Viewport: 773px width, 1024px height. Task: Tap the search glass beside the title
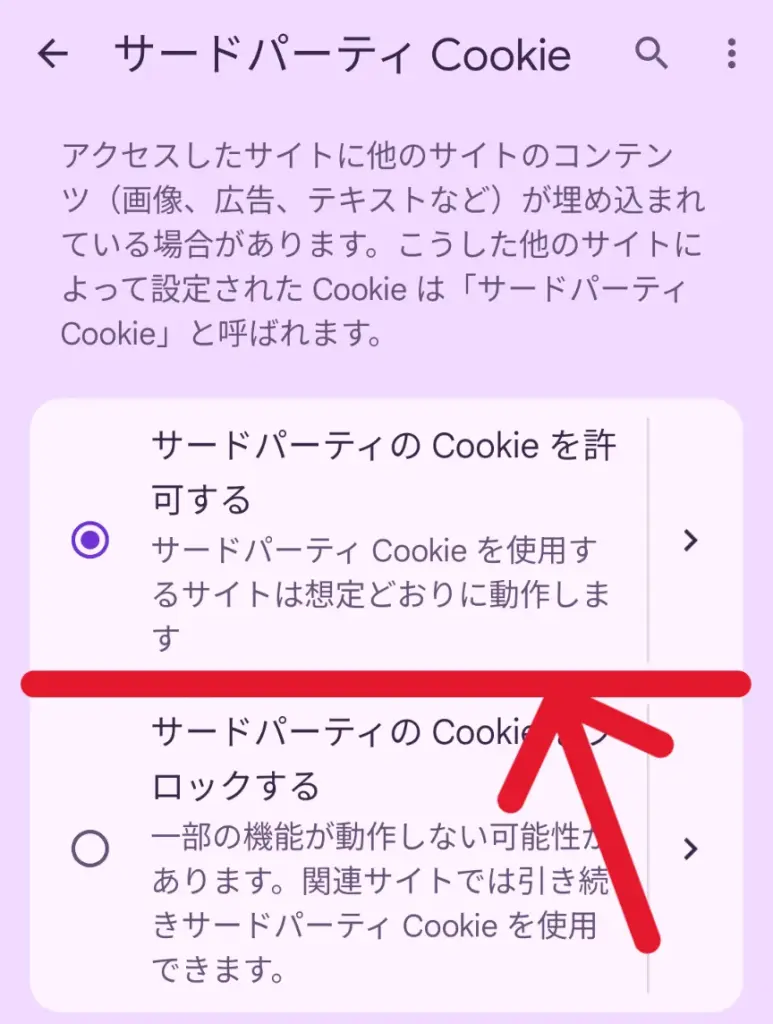[x=653, y=55]
